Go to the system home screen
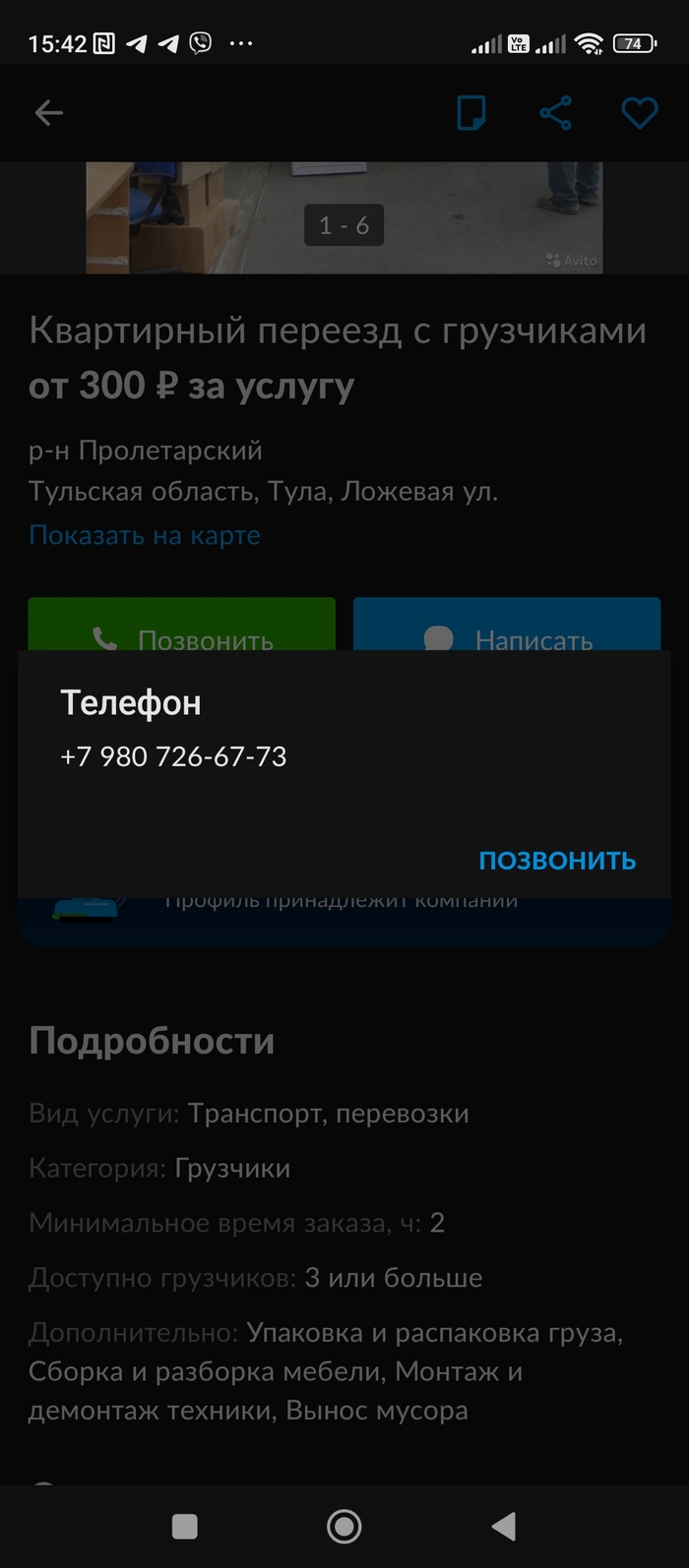The width and height of the screenshot is (689, 1568). point(344,1526)
